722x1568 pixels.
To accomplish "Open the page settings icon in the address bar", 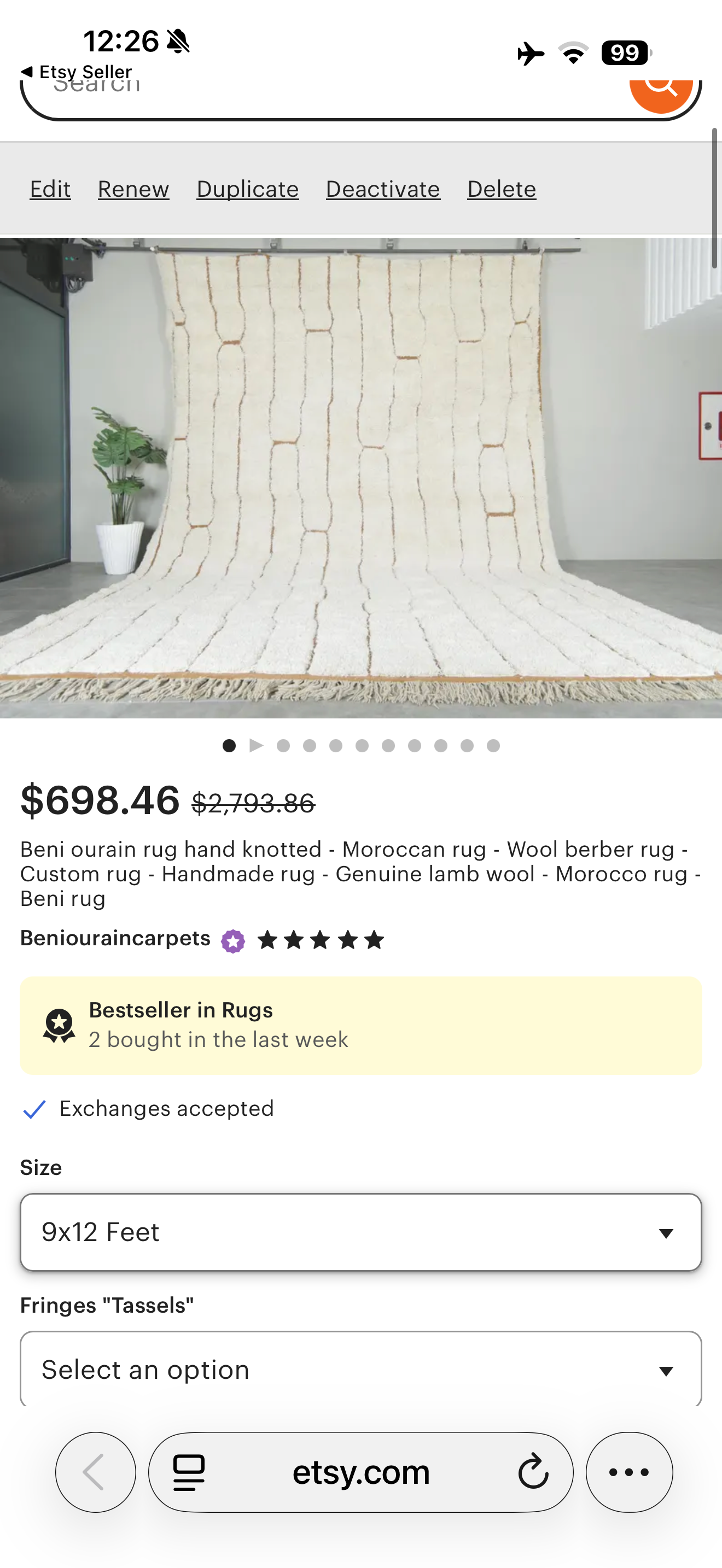I will point(189,1472).
